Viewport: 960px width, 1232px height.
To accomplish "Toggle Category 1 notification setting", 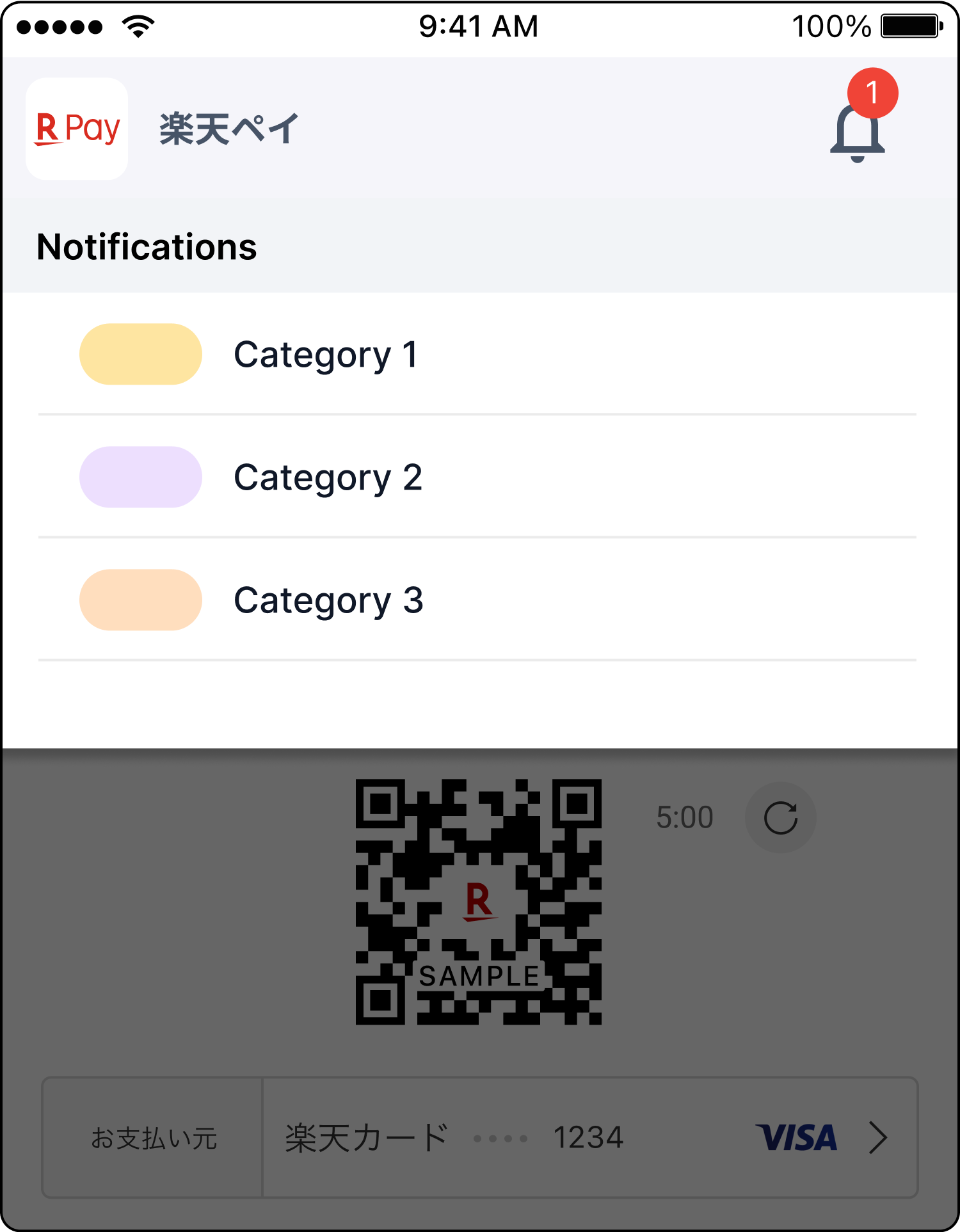I will pos(140,354).
